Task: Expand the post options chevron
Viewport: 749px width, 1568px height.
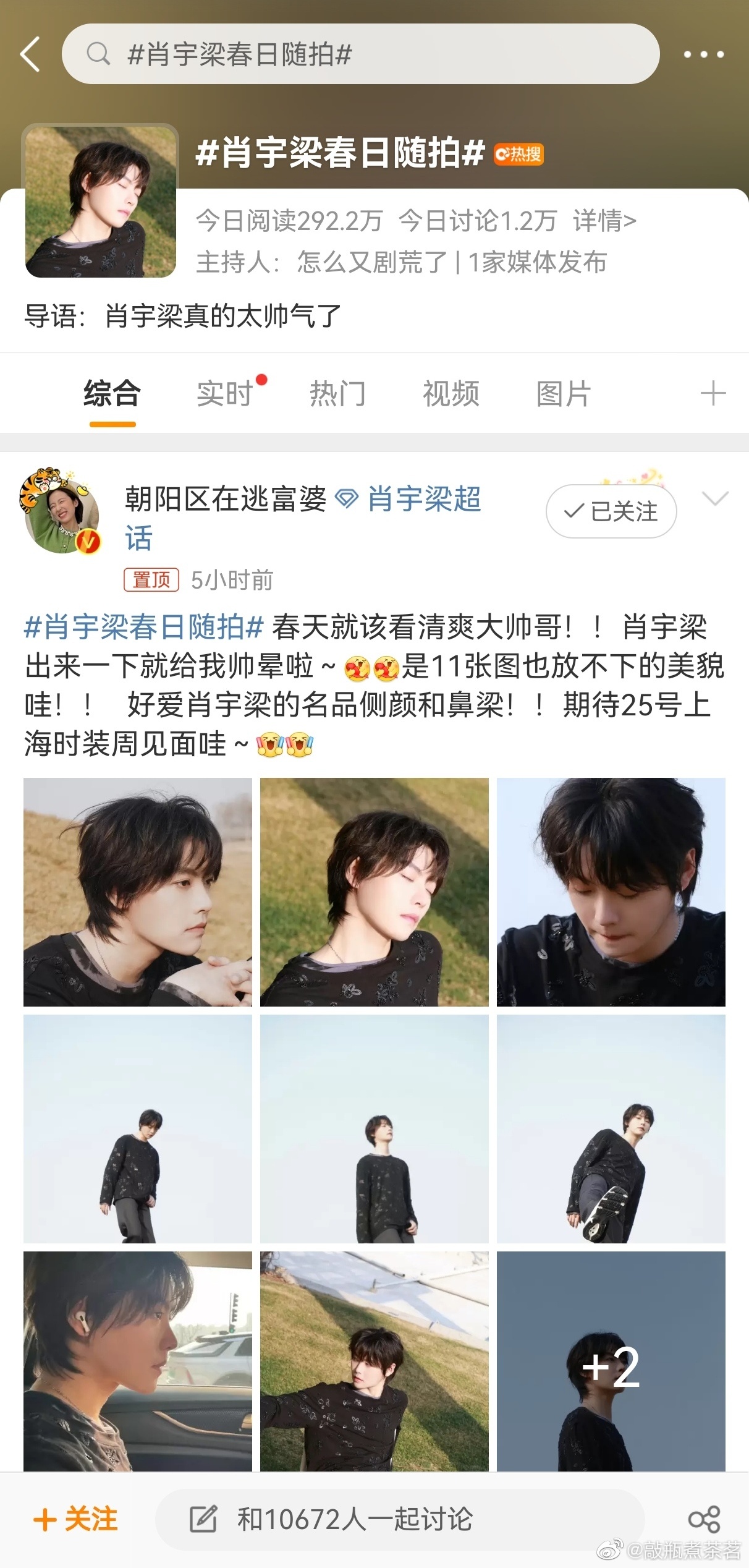Action: click(715, 498)
